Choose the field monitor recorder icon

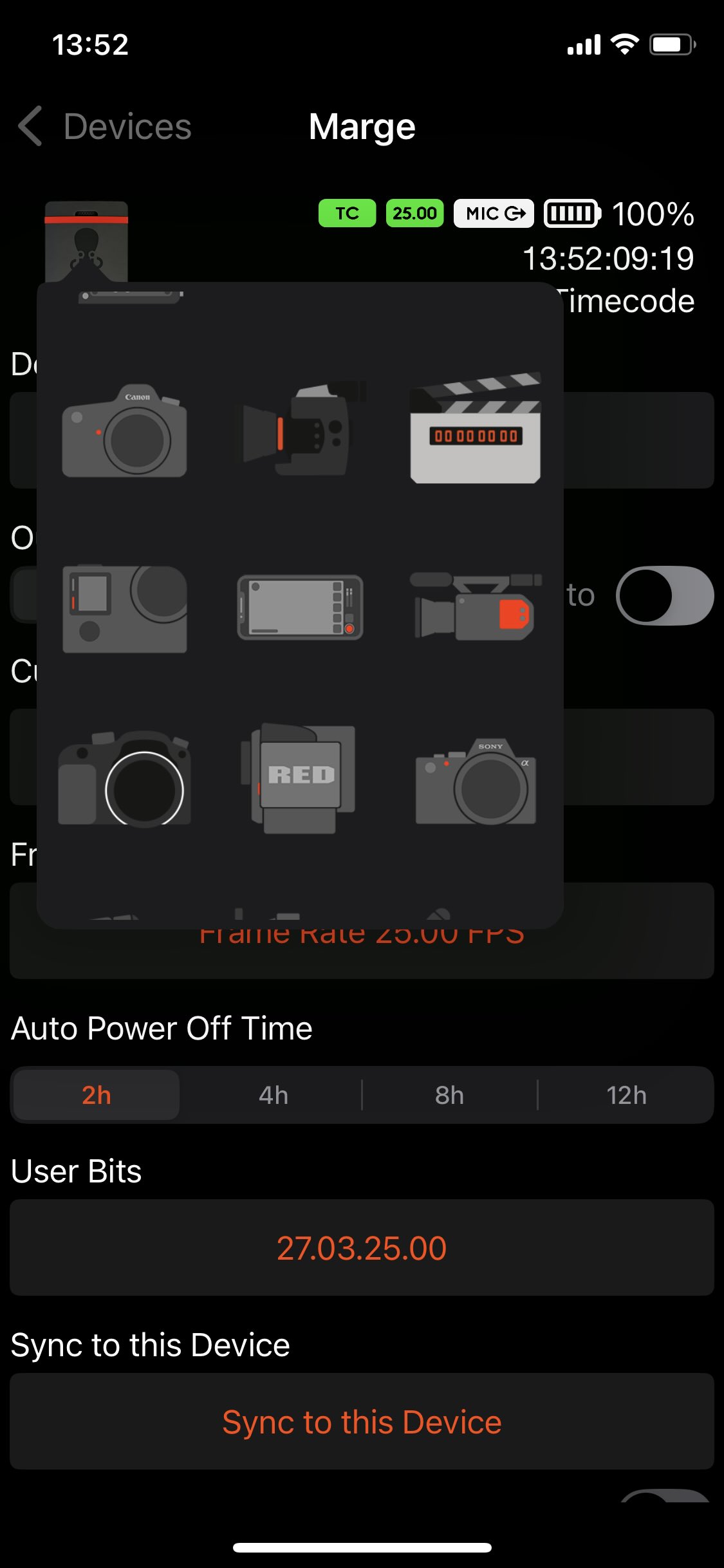click(300, 608)
